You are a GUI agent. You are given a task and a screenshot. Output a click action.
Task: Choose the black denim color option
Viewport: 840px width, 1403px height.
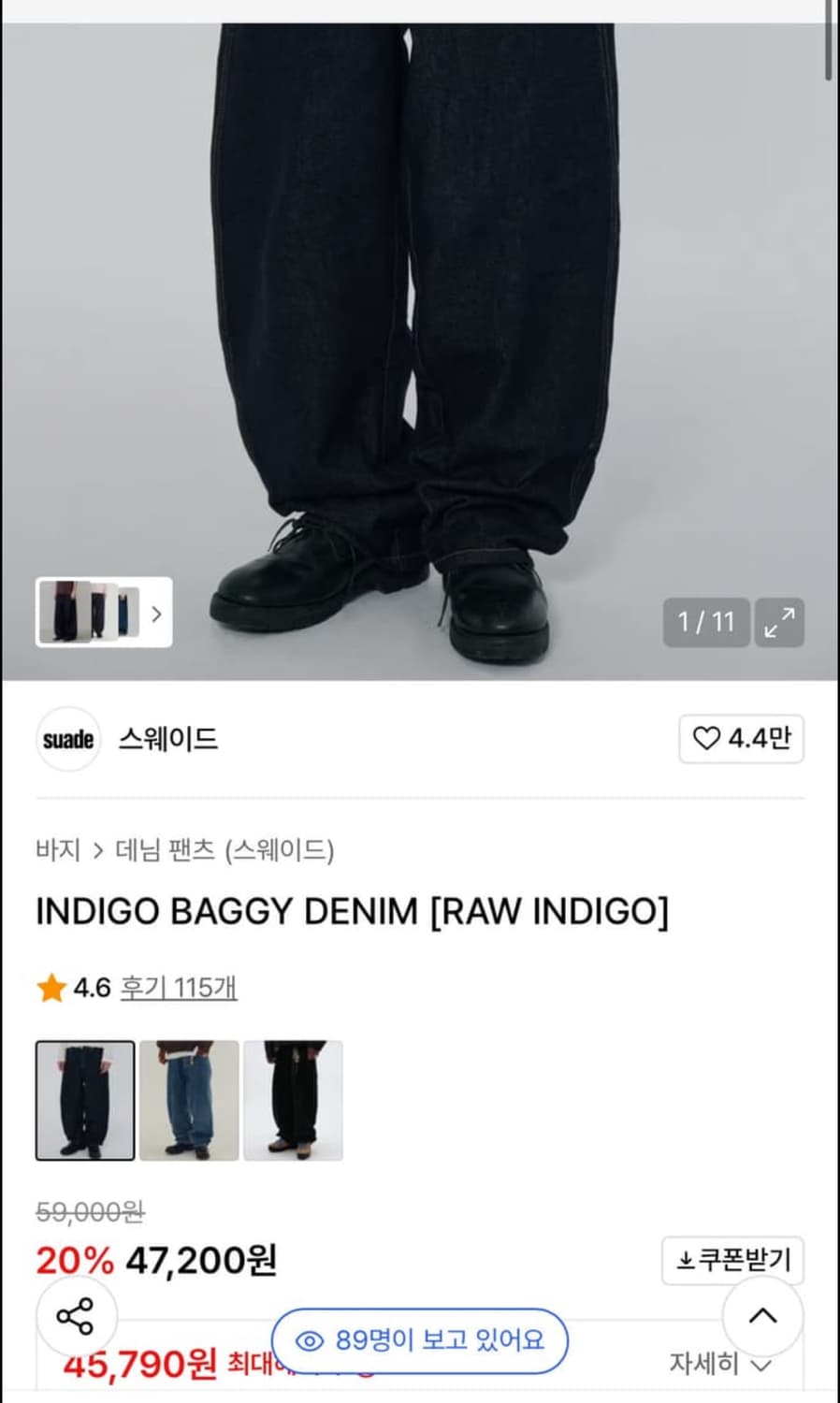pos(294,1101)
